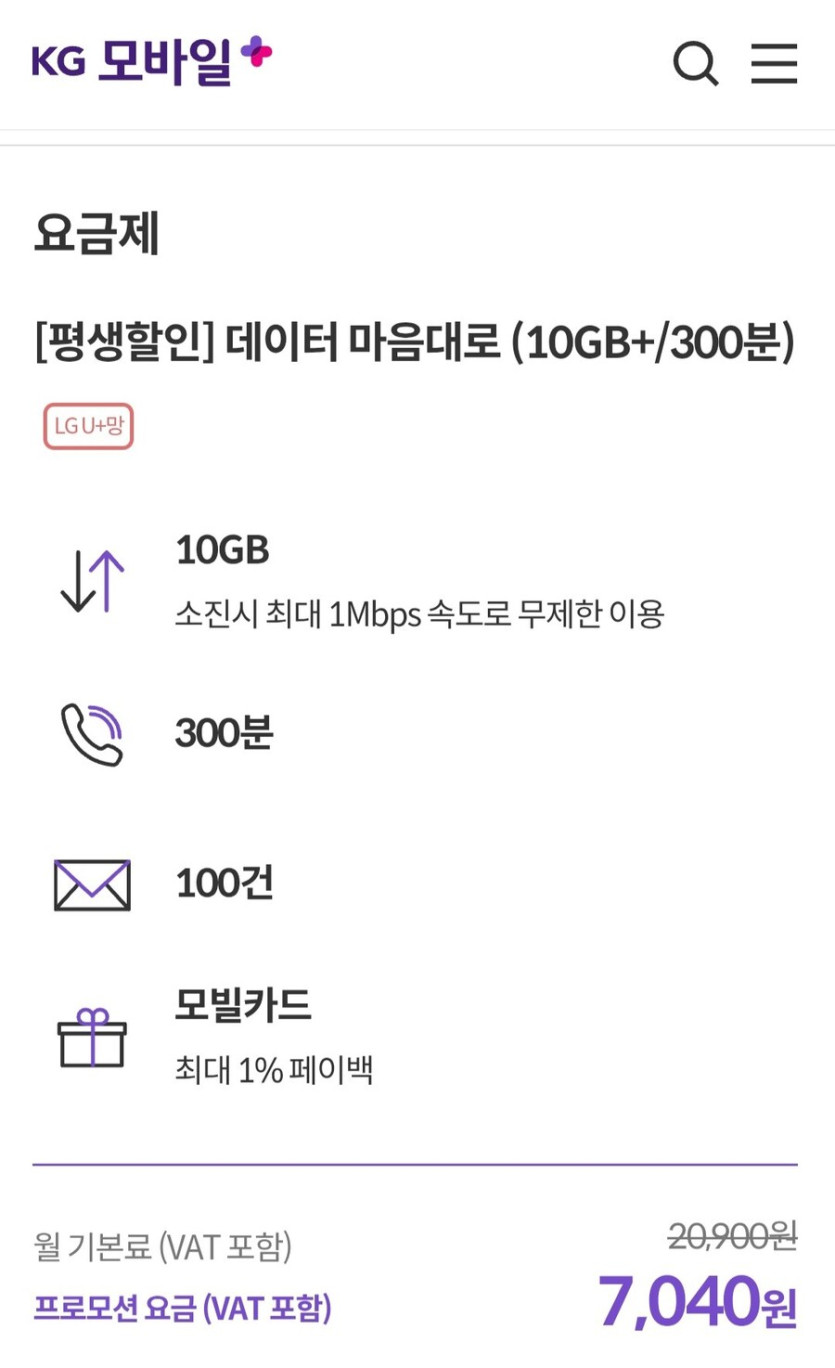Click the gift box icon for 모빌카드

tap(91, 1036)
